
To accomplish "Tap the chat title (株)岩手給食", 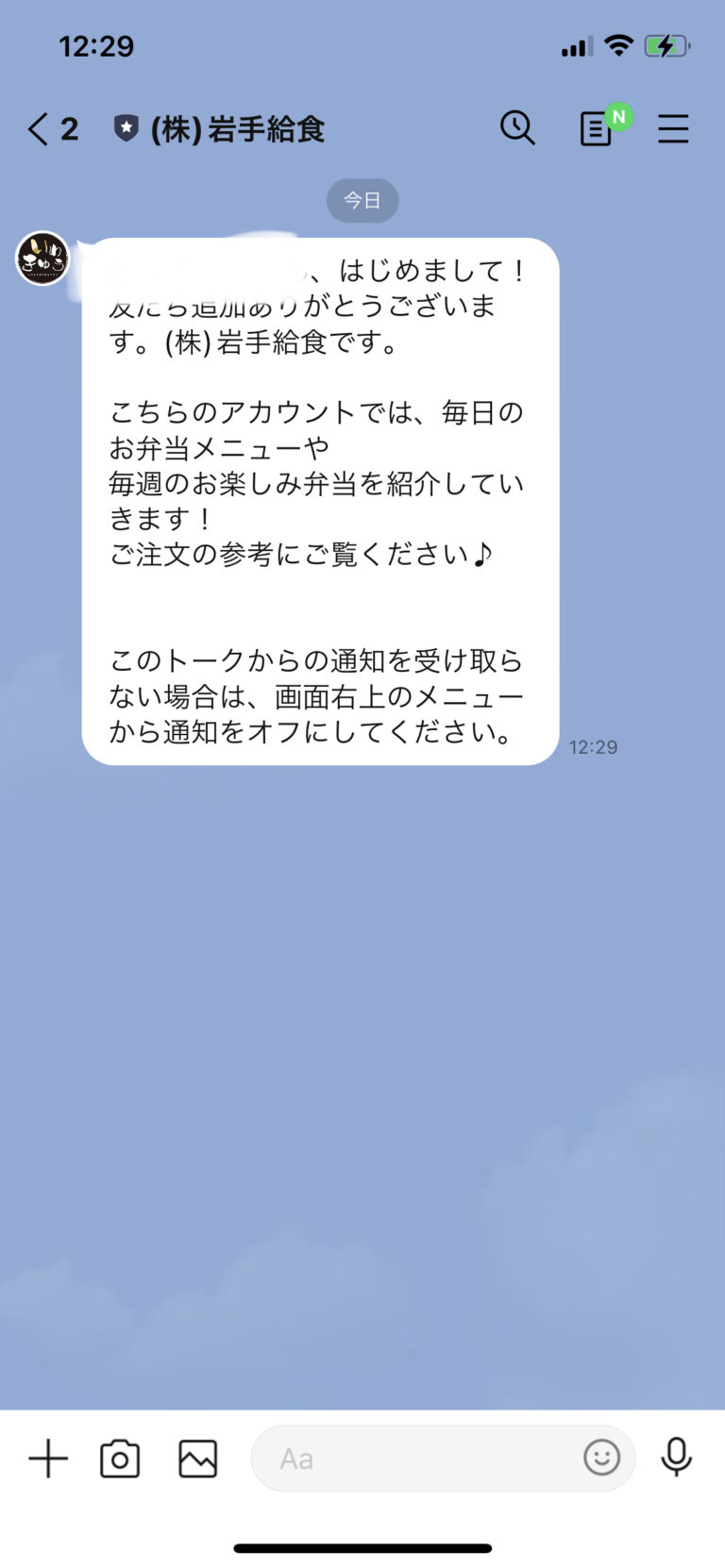I will pyautogui.click(x=236, y=129).
